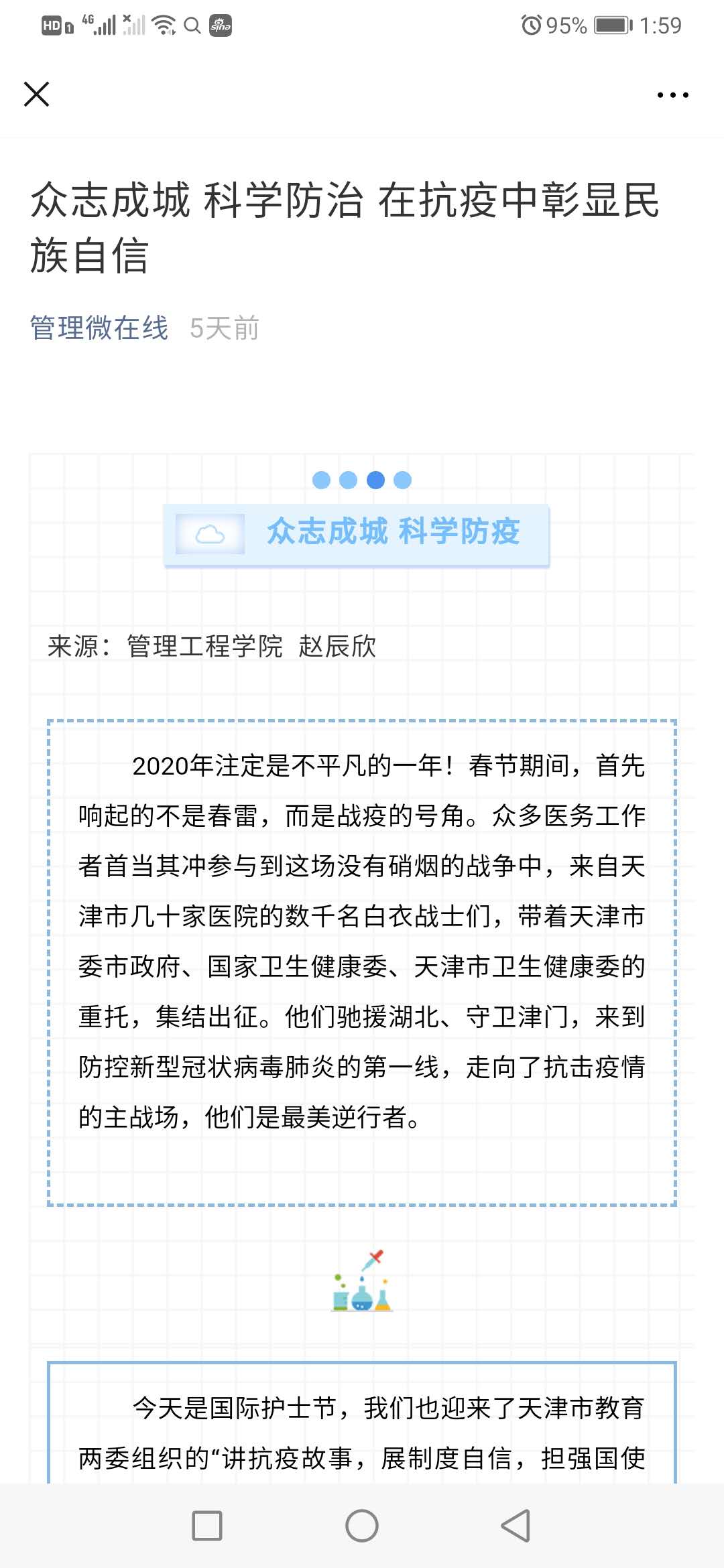Open the 管理微在线 account page
The image size is (724, 1568).
pos(99,328)
